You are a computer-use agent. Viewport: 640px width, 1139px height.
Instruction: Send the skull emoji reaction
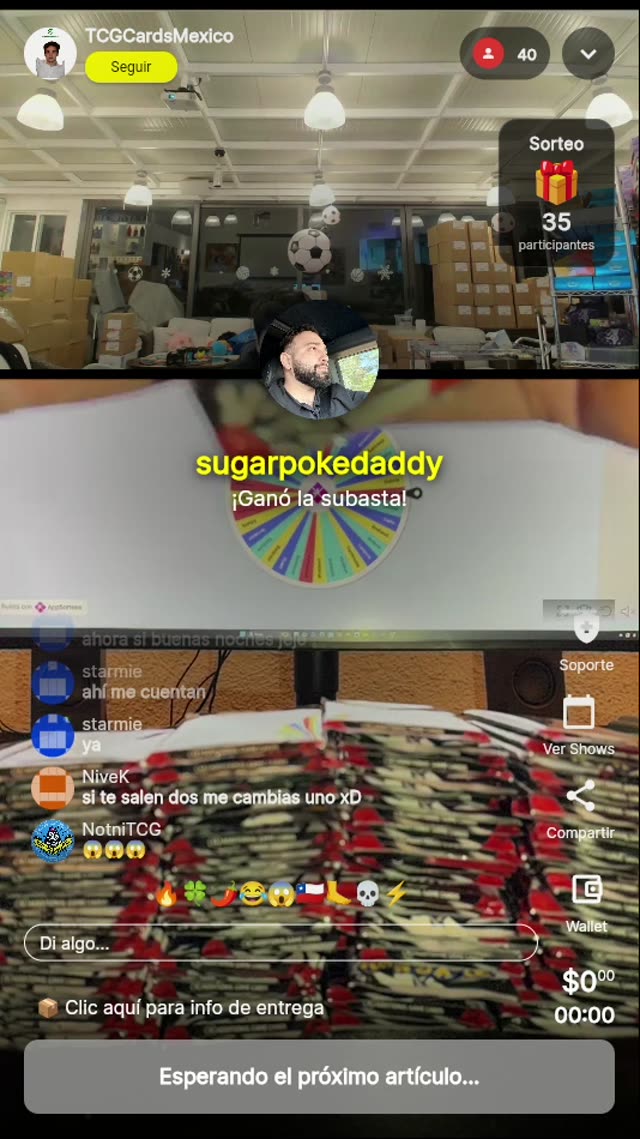[368, 894]
